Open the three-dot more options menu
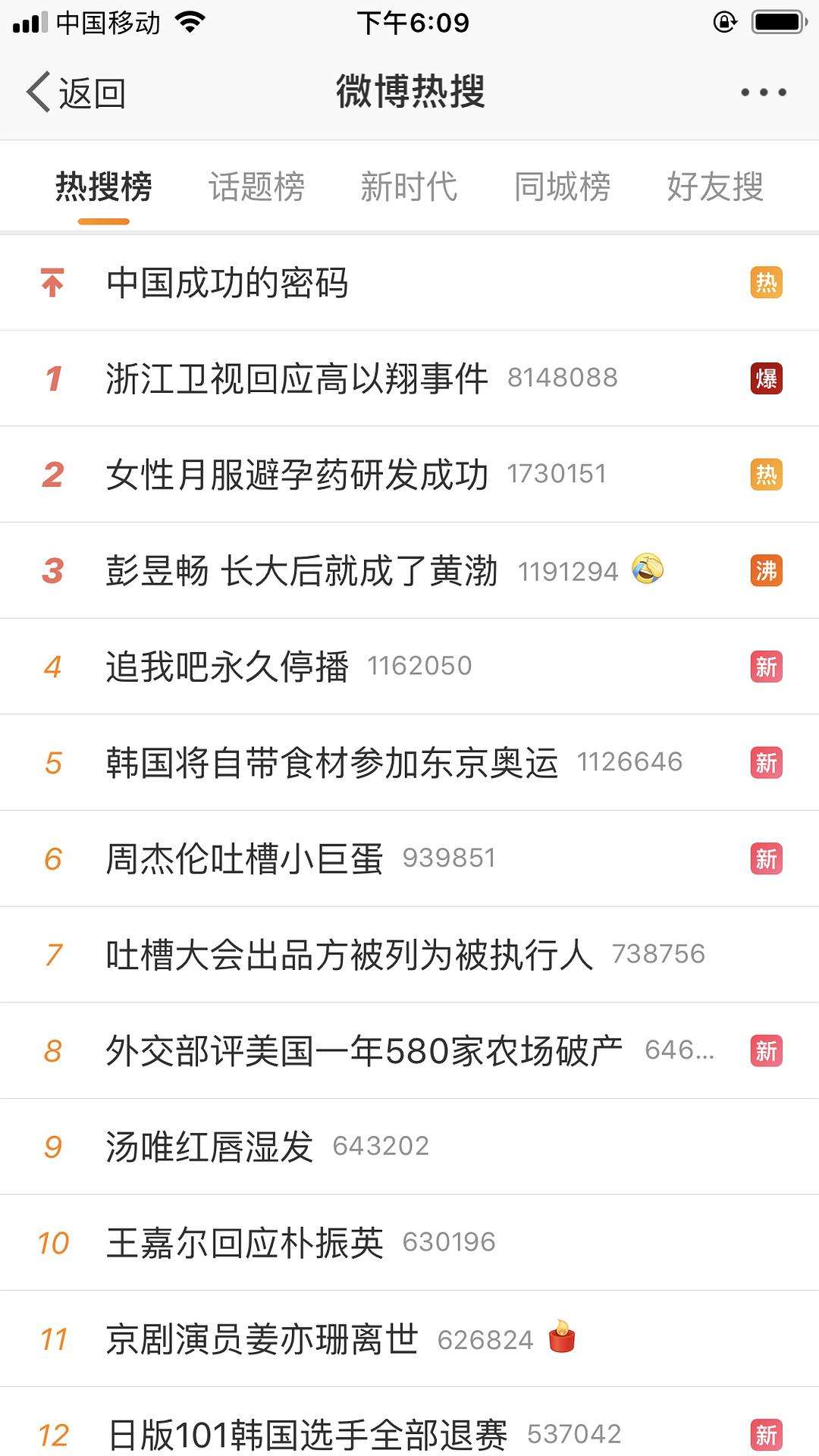Image resolution: width=819 pixels, height=1456 pixels. (763, 93)
